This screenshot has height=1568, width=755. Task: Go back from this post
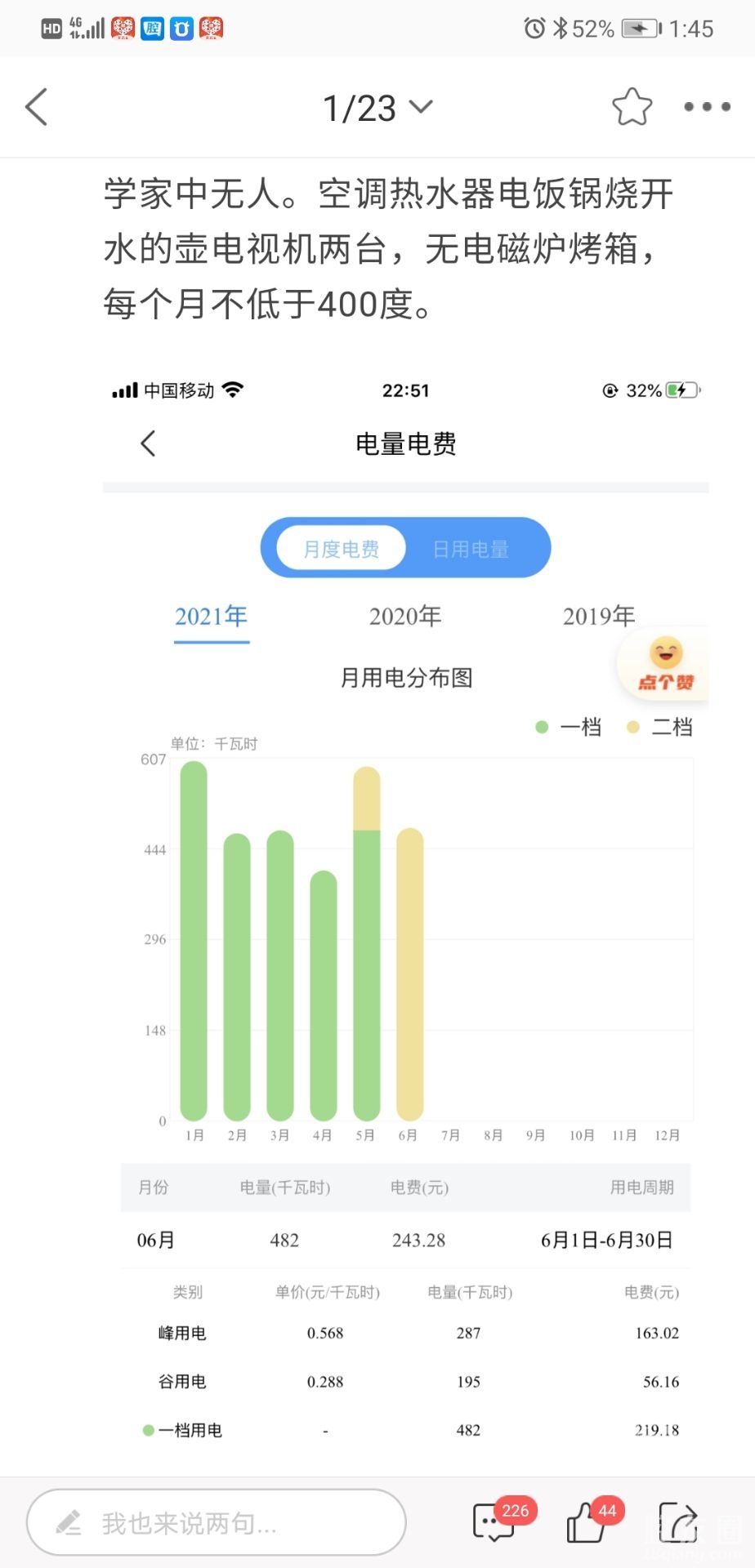(38, 107)
